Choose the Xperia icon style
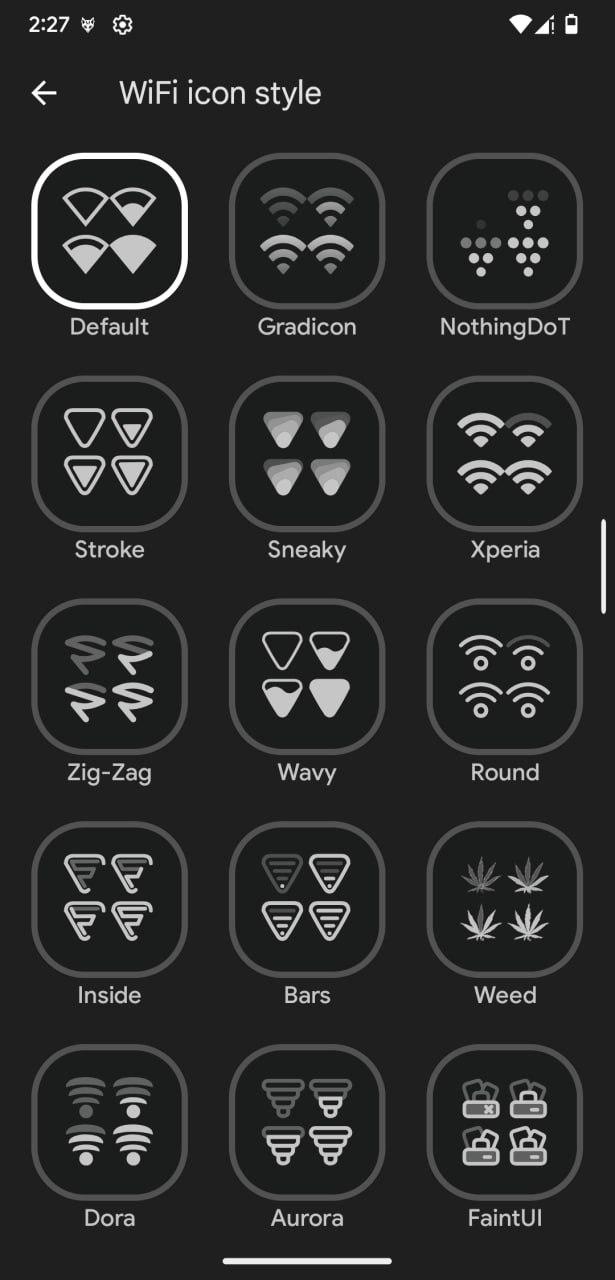The height and width of the screenshot is (1280, 615). coord(505,453)
